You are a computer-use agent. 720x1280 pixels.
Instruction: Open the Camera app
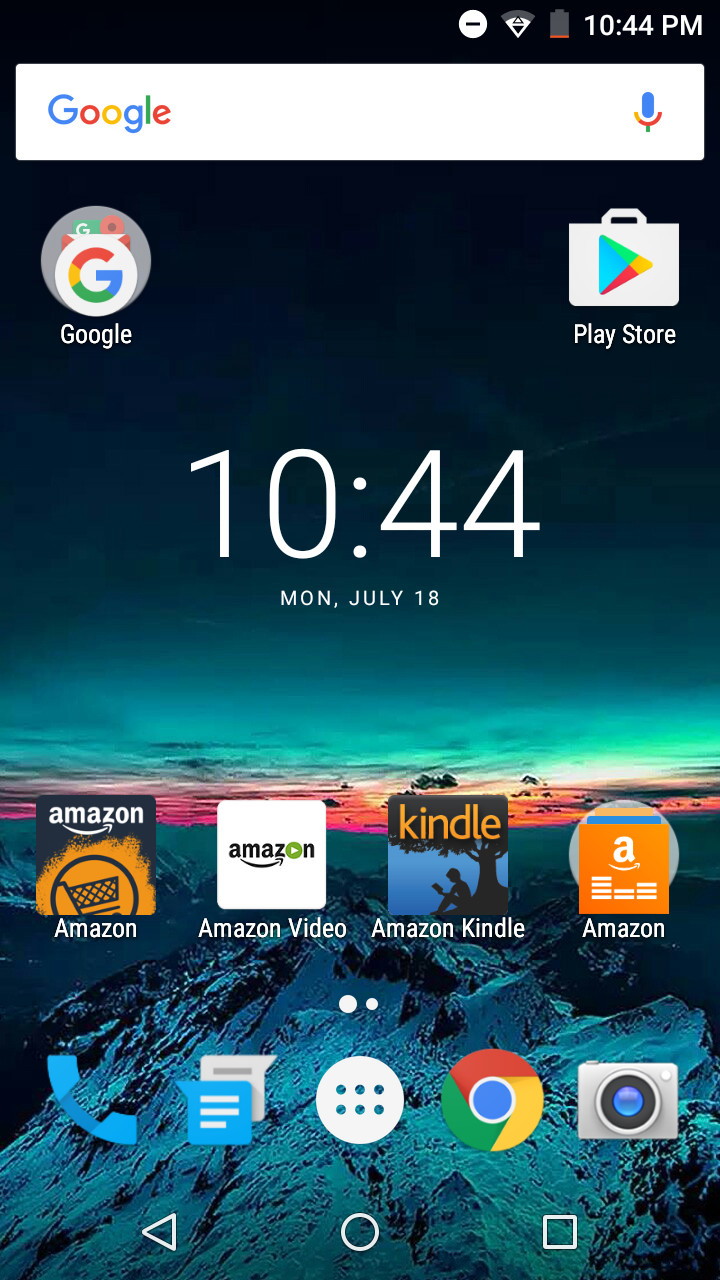click(628, 1100)
